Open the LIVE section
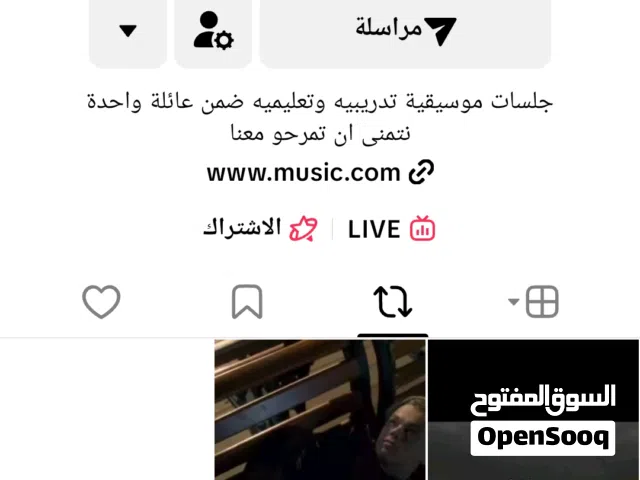 click(392, 229)
